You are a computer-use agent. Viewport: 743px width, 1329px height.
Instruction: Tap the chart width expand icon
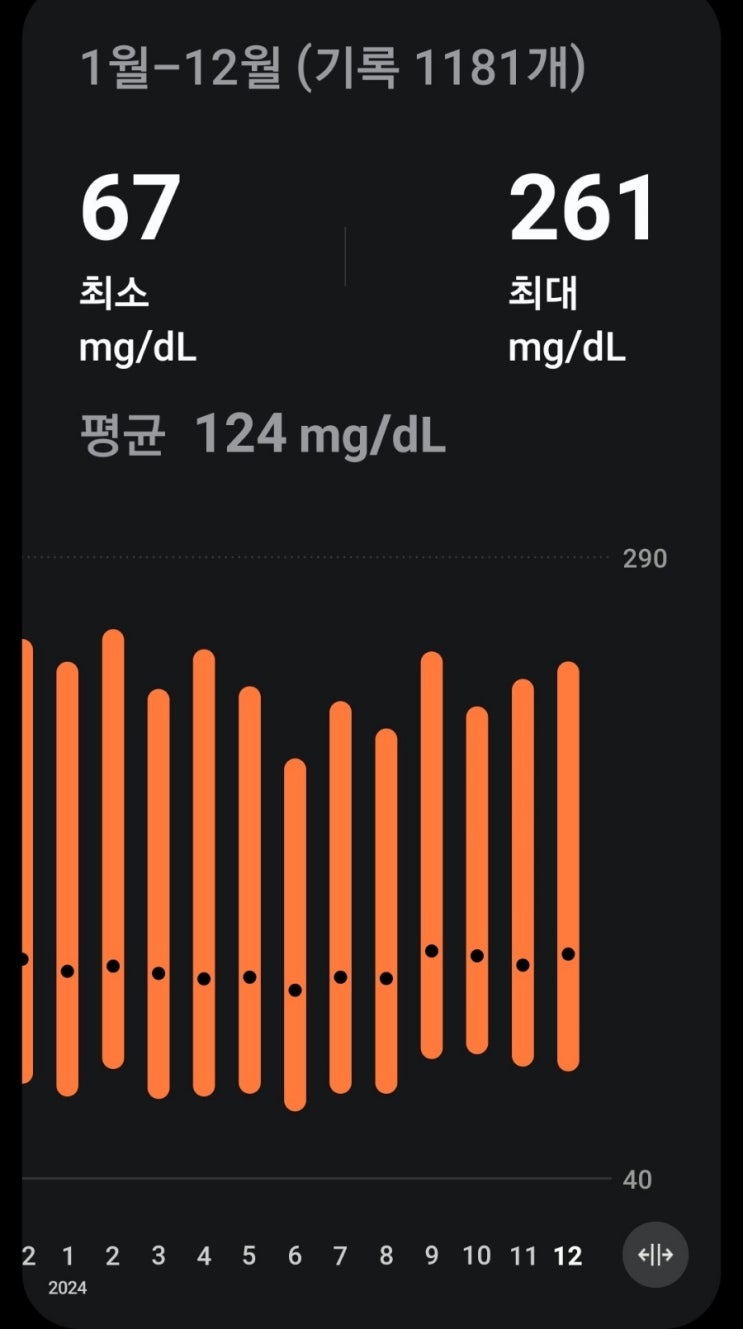click(655, 1254)
